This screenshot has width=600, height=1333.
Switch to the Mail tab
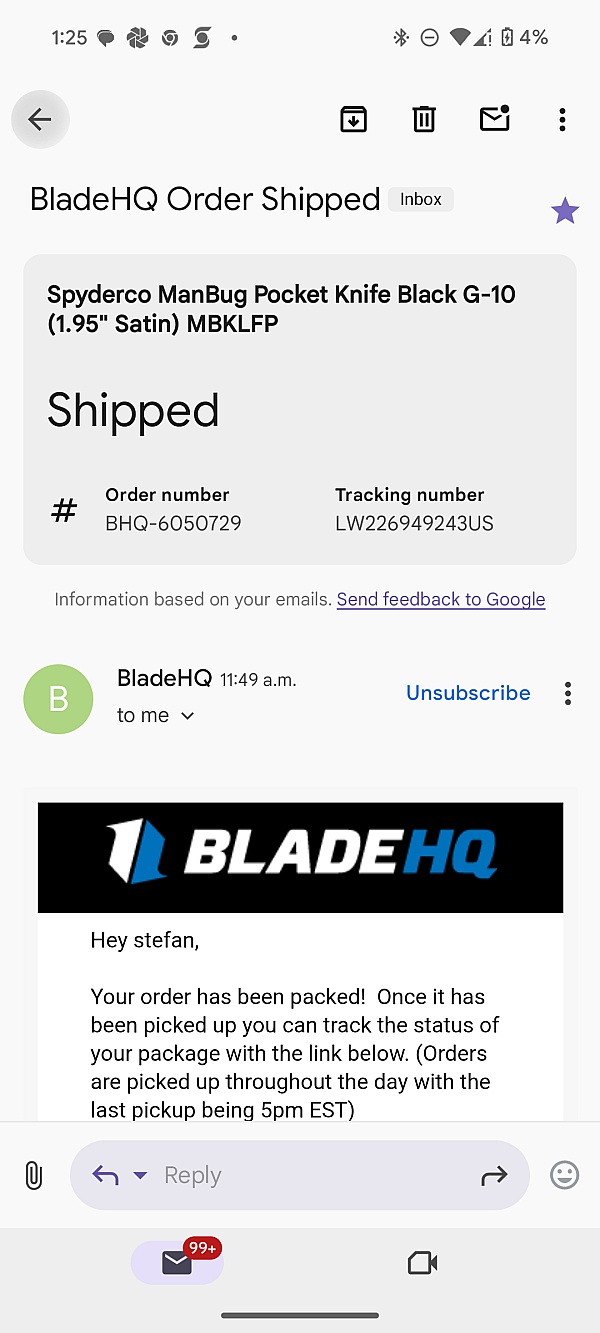coord(177,1263)
